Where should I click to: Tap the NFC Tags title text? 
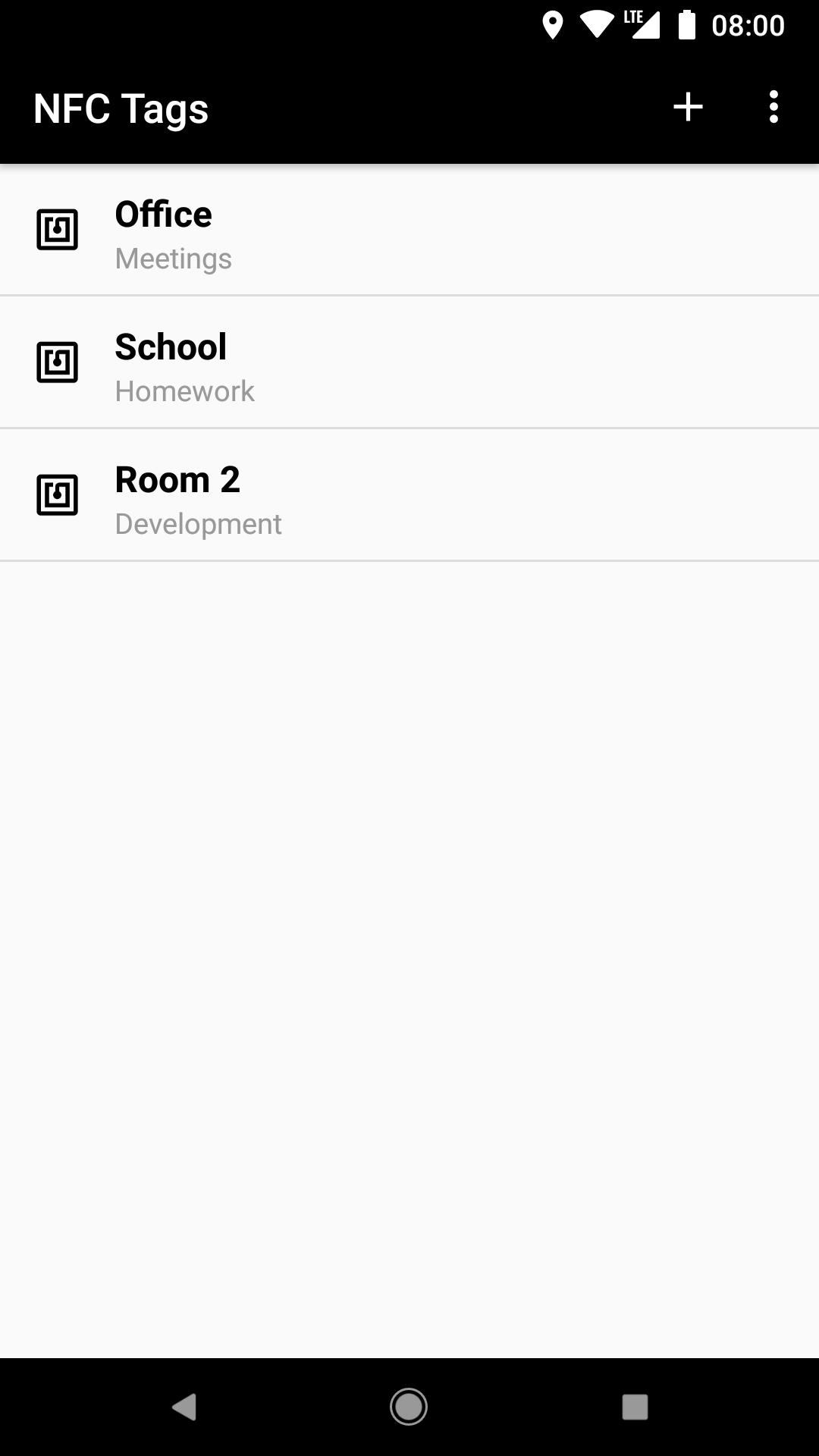[x=121, y=107]
